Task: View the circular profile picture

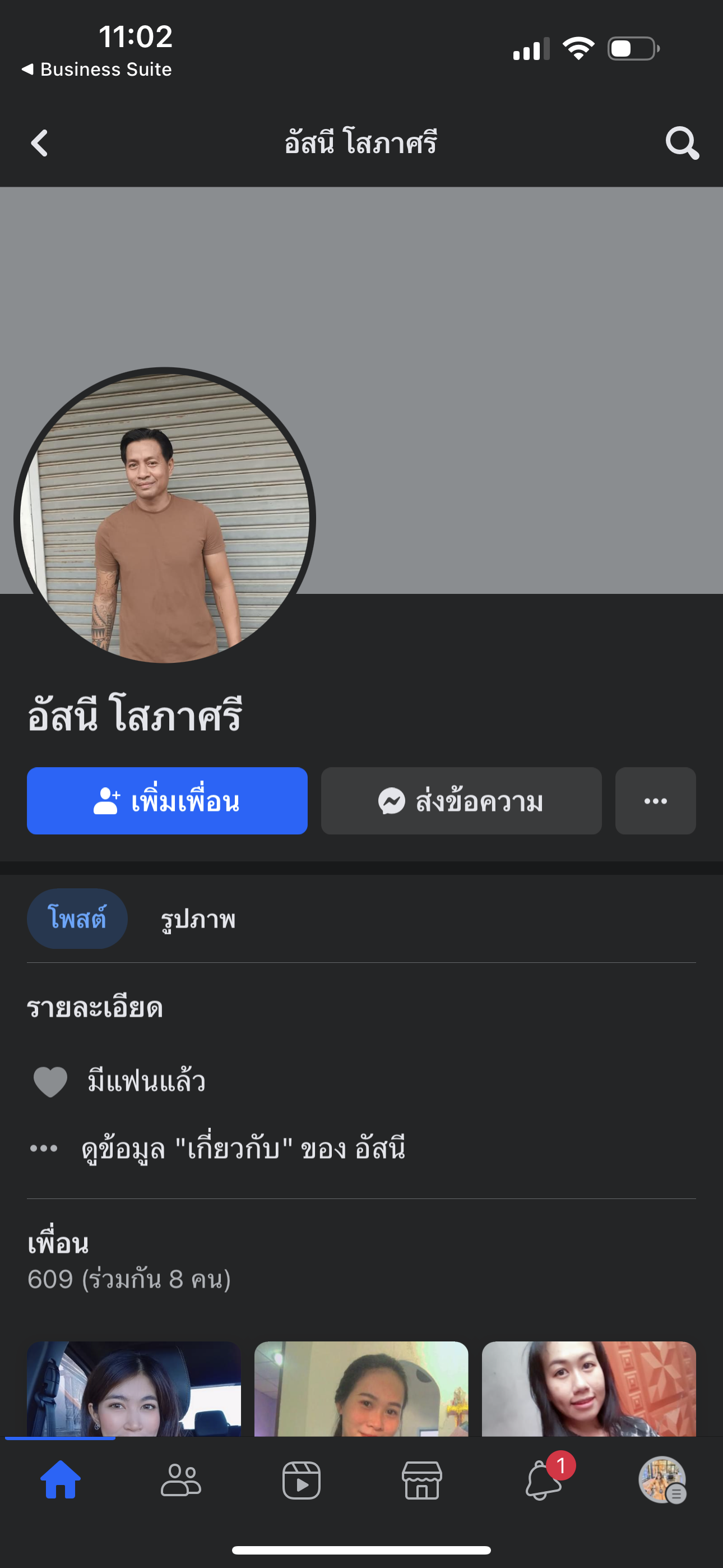Action: click(x=164, y=518)
